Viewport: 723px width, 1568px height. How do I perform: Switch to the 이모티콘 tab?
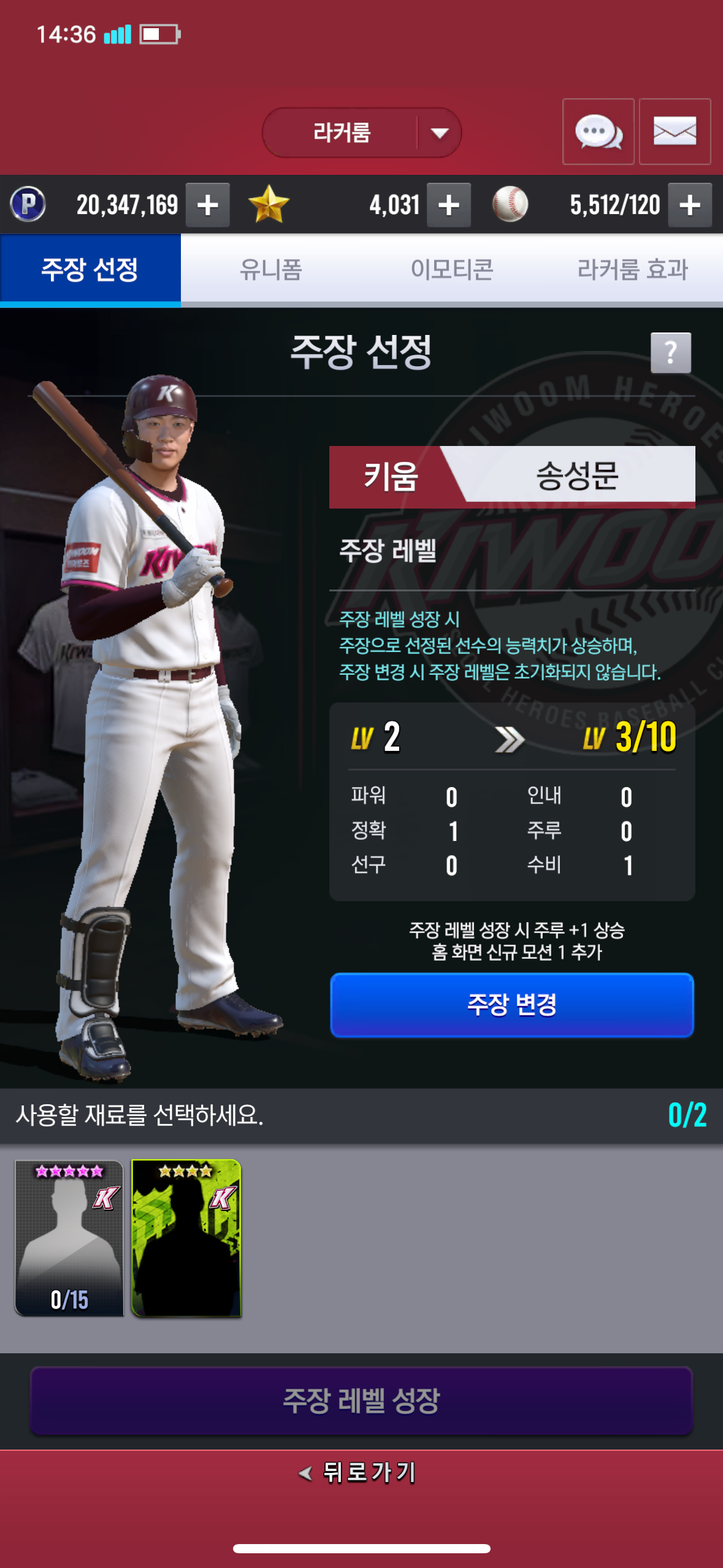pos(452,269)
